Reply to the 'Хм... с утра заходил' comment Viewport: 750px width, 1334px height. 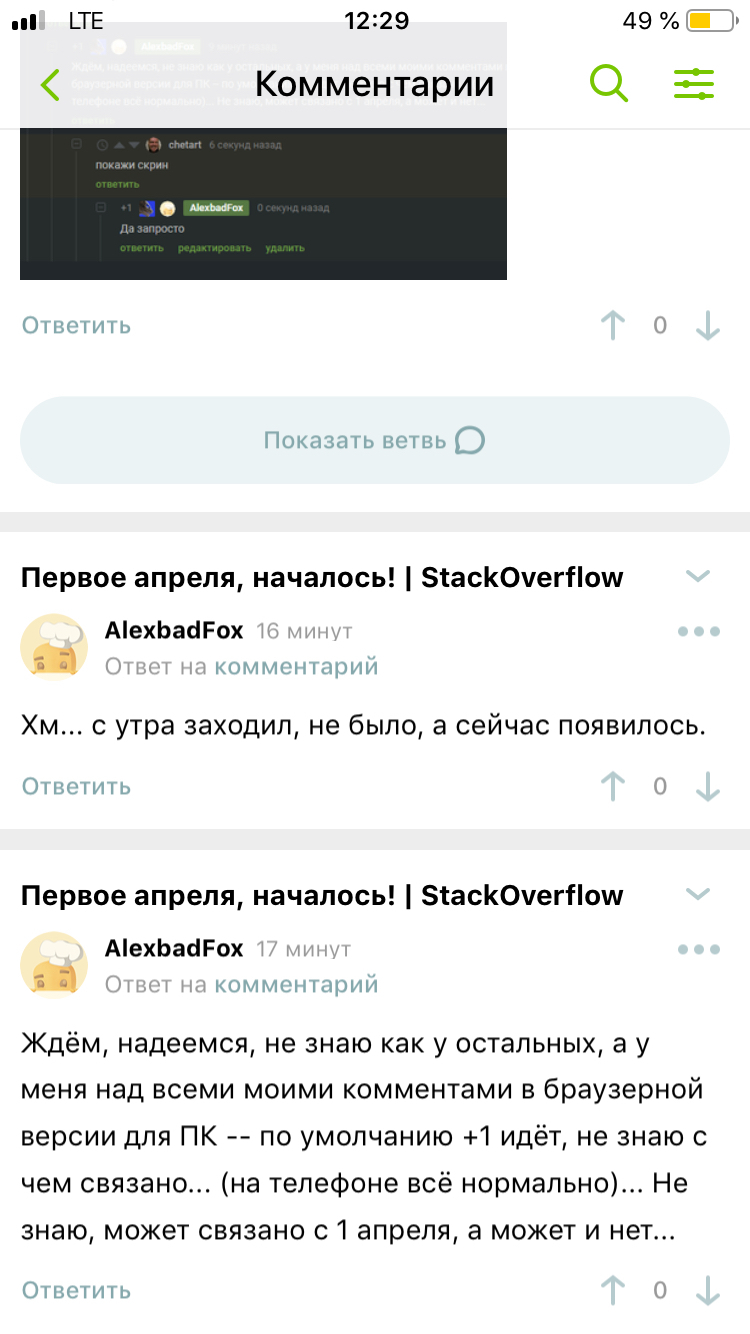point(76,786)
